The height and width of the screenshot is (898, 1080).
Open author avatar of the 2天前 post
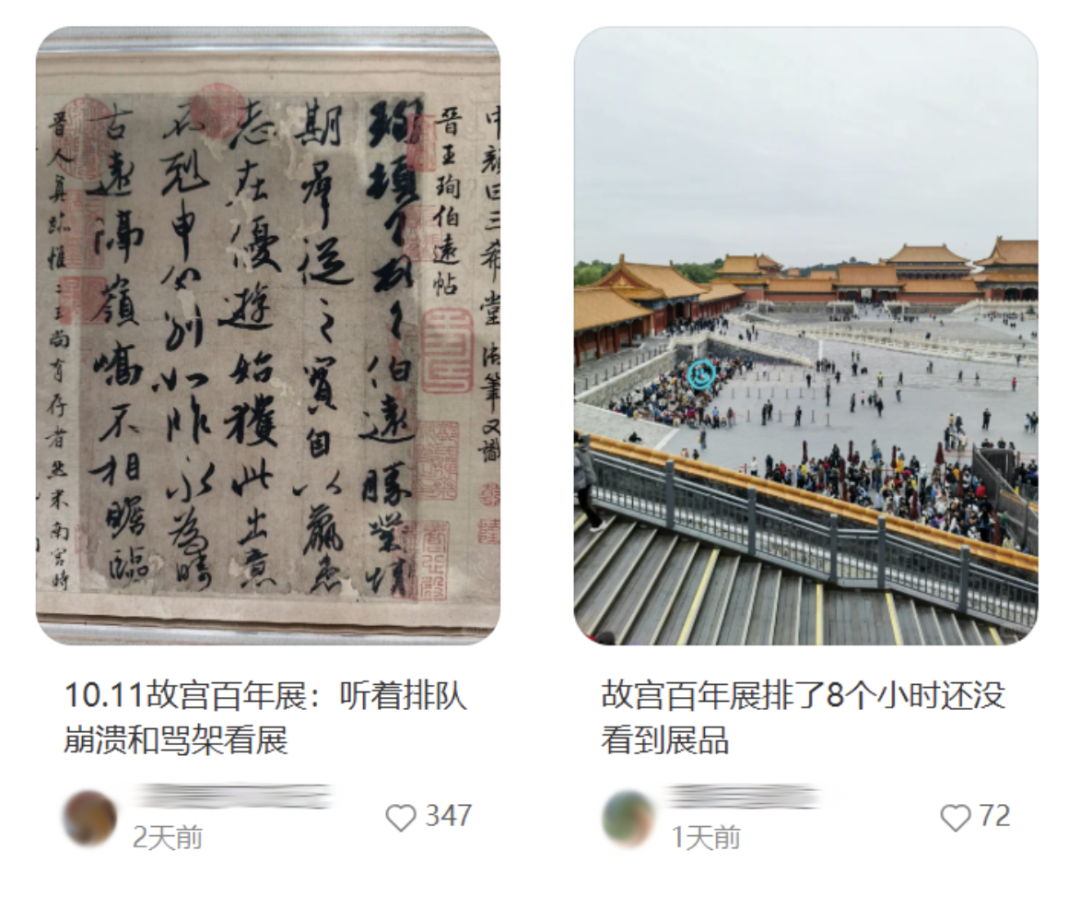click(90, 818)
